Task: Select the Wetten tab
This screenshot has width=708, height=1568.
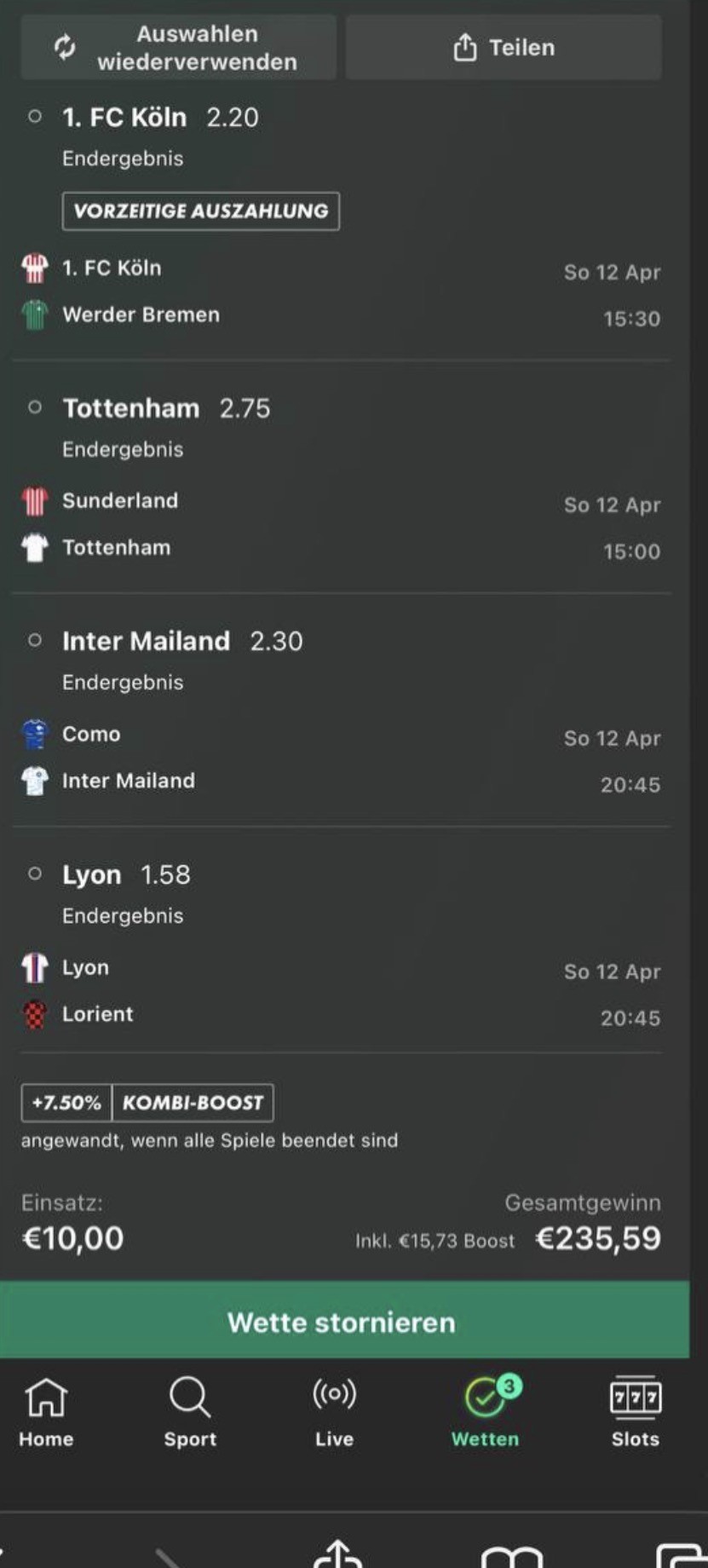Action: click(x=486, y=1413)
